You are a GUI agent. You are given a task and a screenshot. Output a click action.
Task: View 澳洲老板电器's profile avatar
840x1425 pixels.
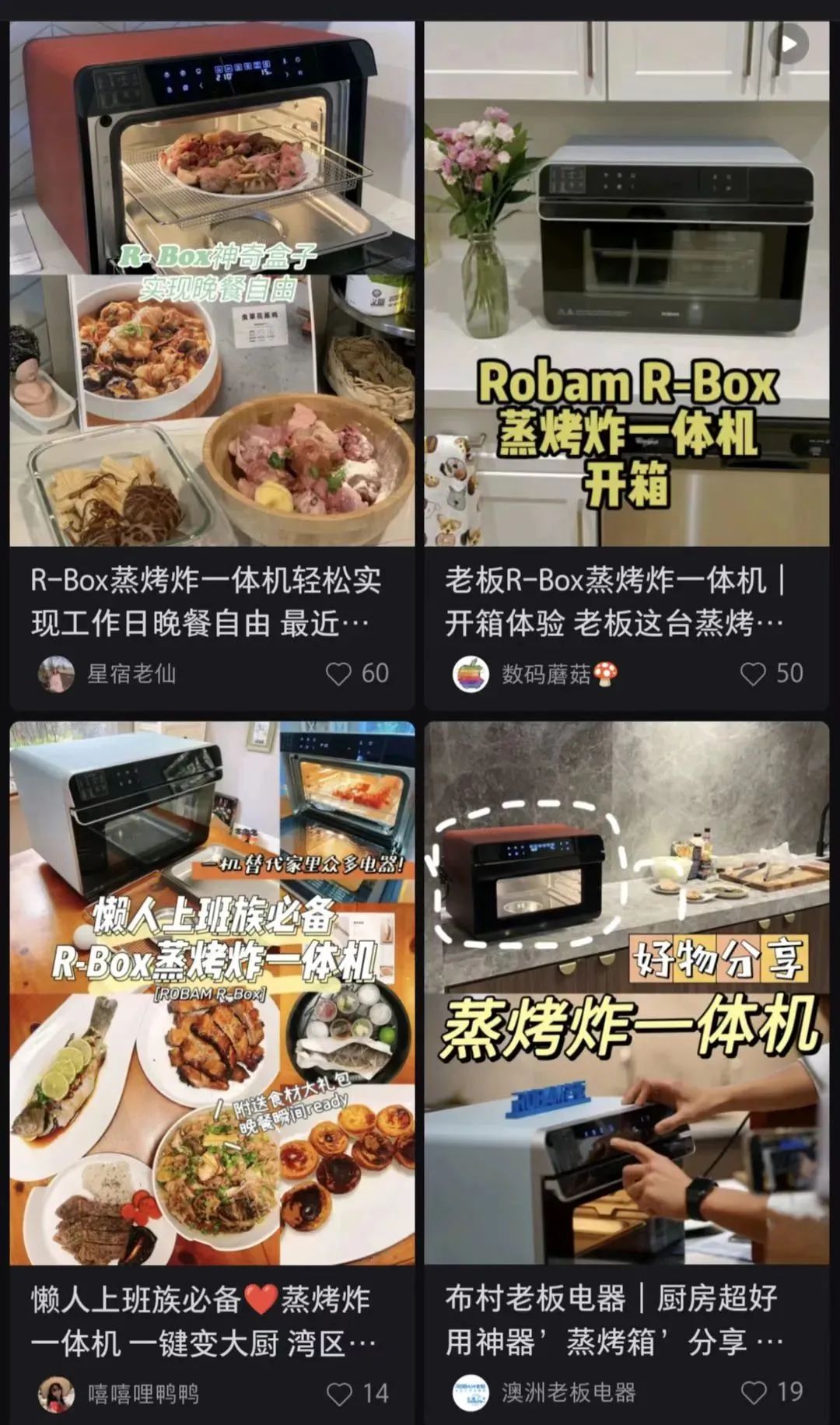pos(471,1392)
